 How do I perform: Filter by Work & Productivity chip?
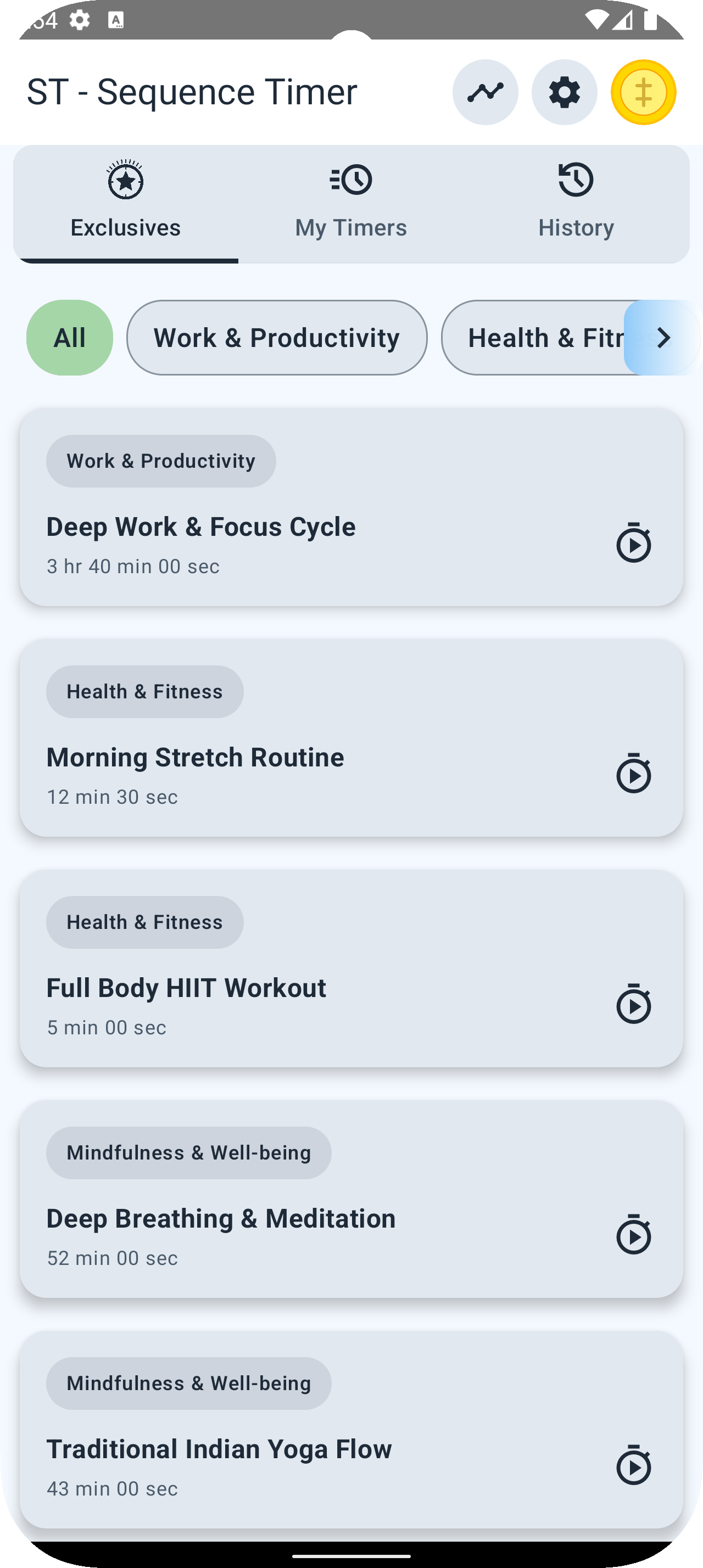point(277,338)
